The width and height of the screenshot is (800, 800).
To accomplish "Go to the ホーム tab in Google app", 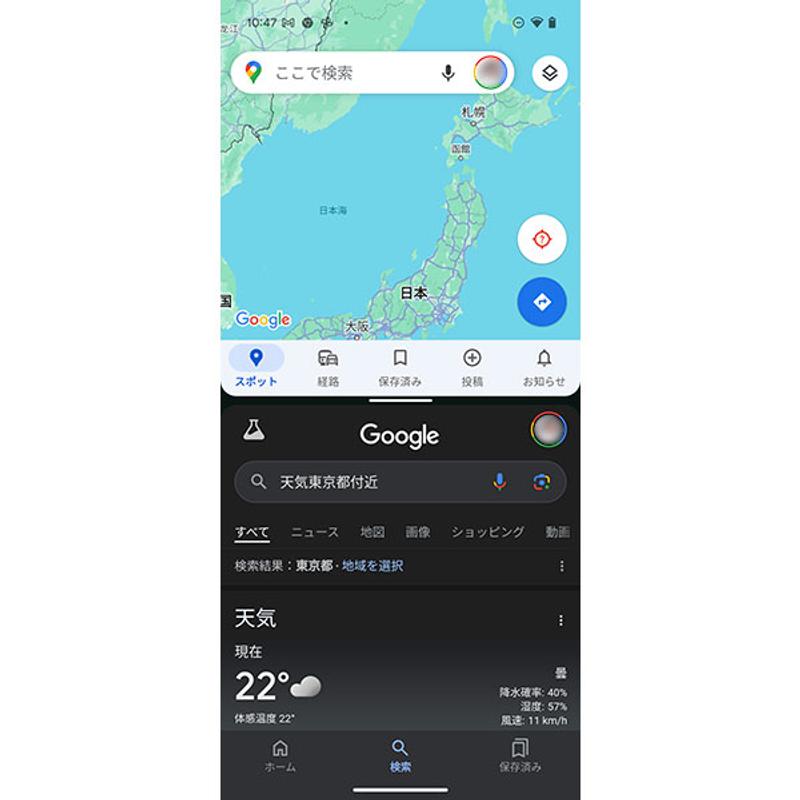I will point(280,756).
